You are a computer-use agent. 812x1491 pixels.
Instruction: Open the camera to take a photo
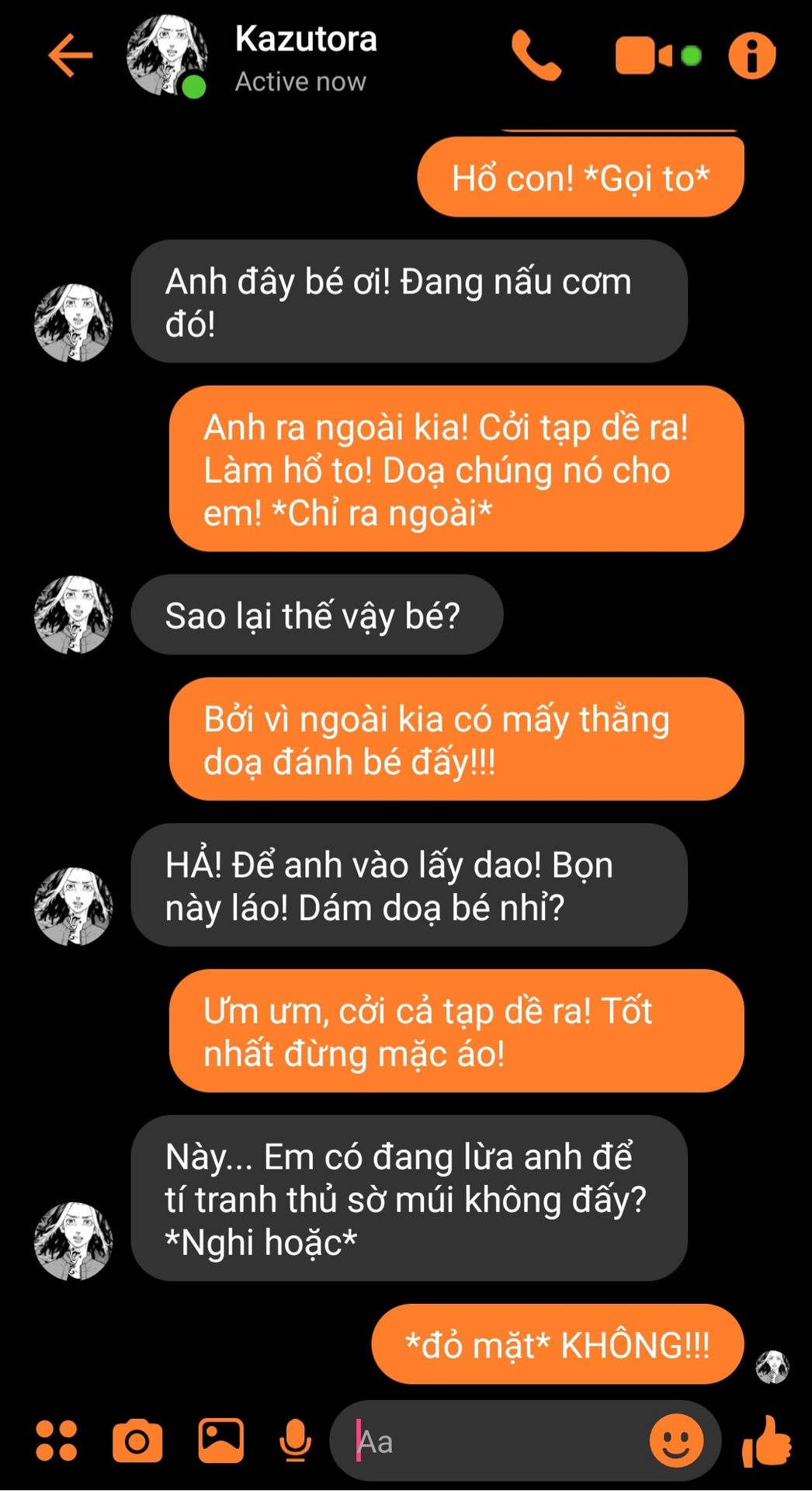click(x=137, y=1441)
